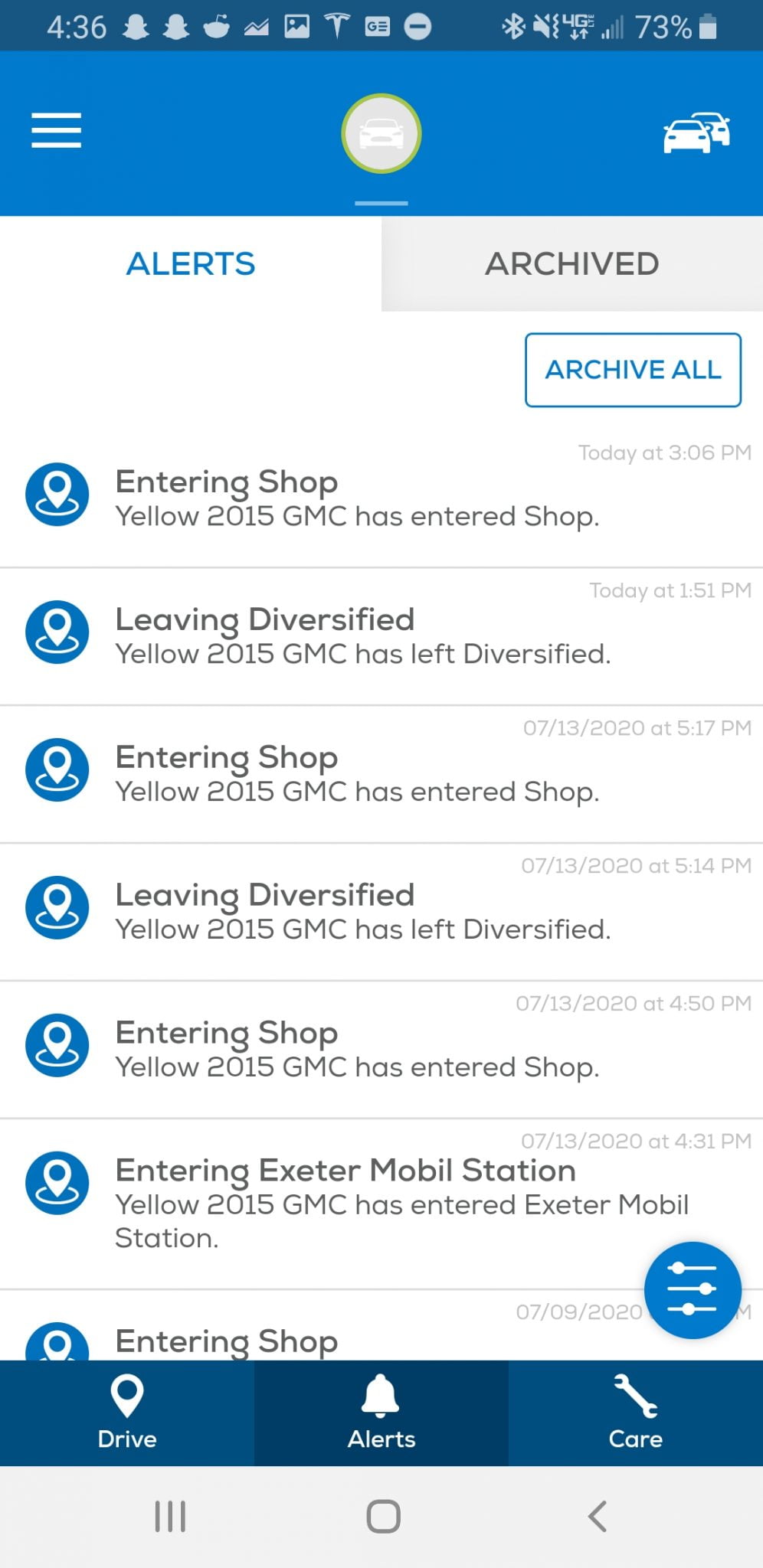
Task: Open Leaving Diversified alert from 1:51 PM
Action: (x=363, y=636)
